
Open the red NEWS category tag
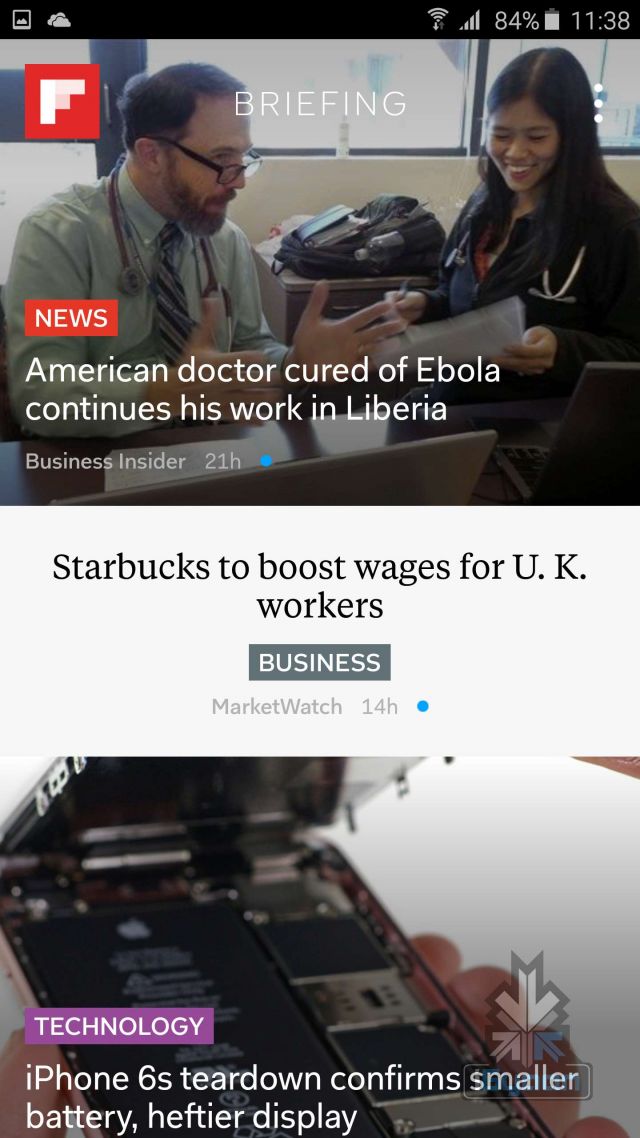(71, 318)
